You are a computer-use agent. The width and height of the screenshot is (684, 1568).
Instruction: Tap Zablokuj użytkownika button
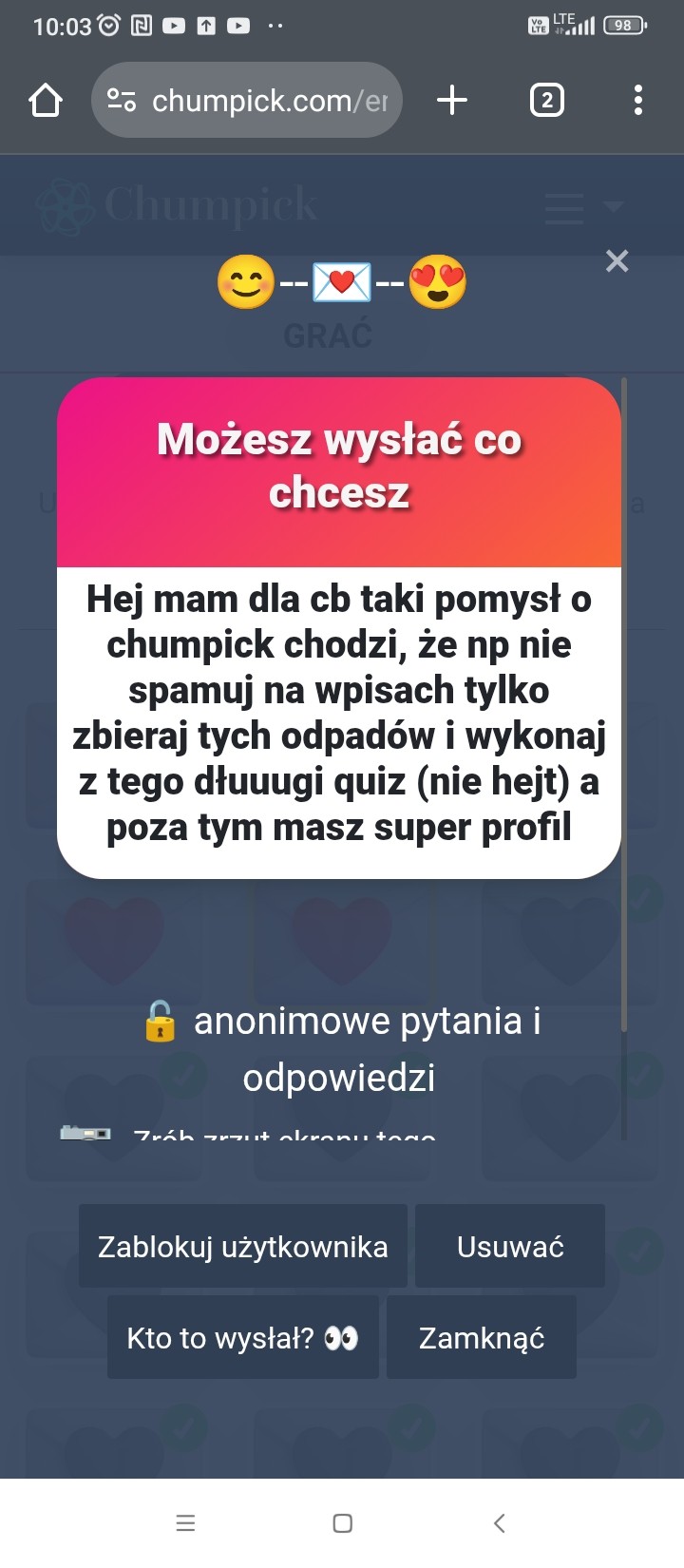tap(243, 1246)
